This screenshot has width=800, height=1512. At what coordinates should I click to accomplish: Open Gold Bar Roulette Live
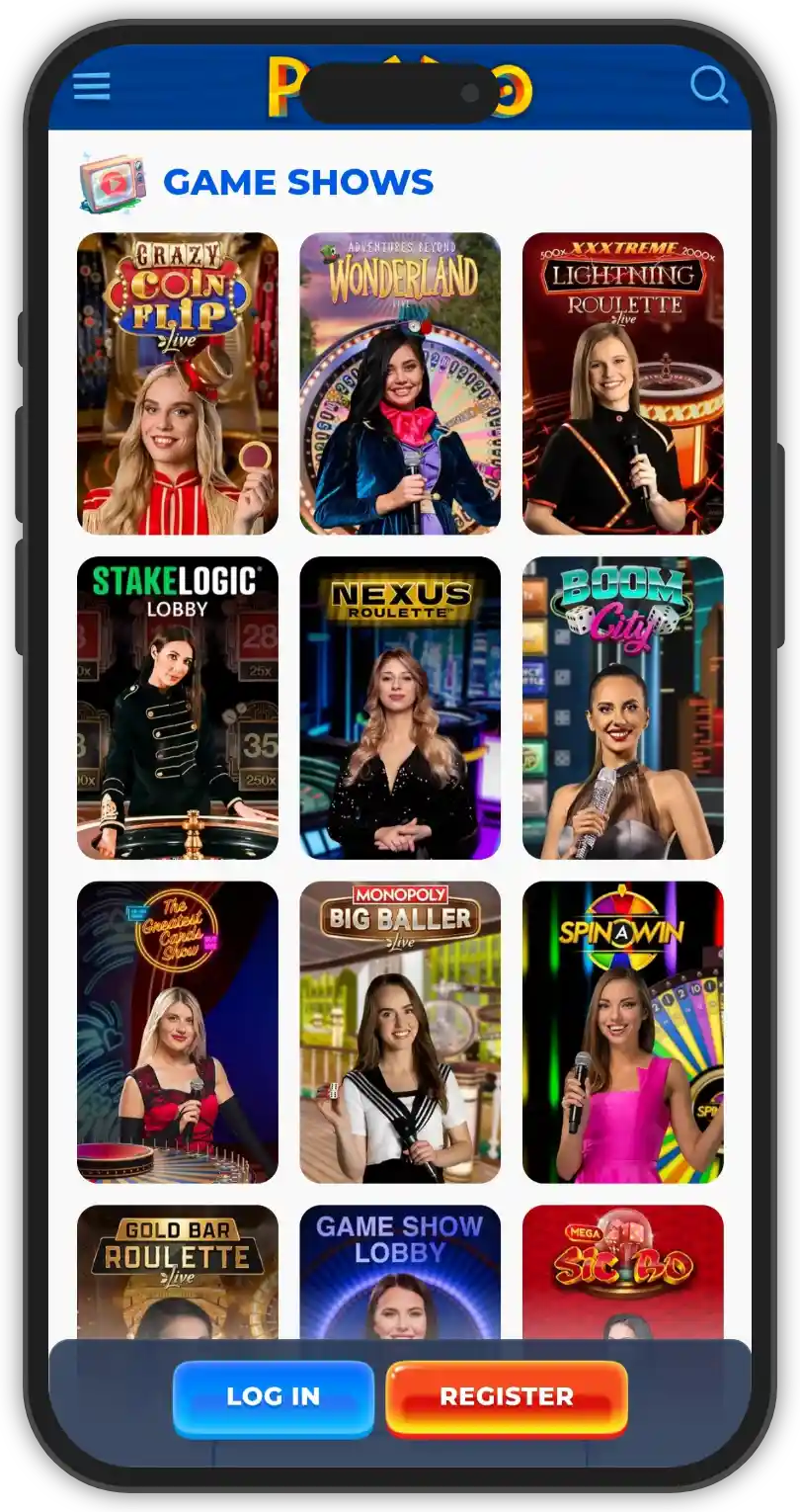click(x=178, y=1270)
